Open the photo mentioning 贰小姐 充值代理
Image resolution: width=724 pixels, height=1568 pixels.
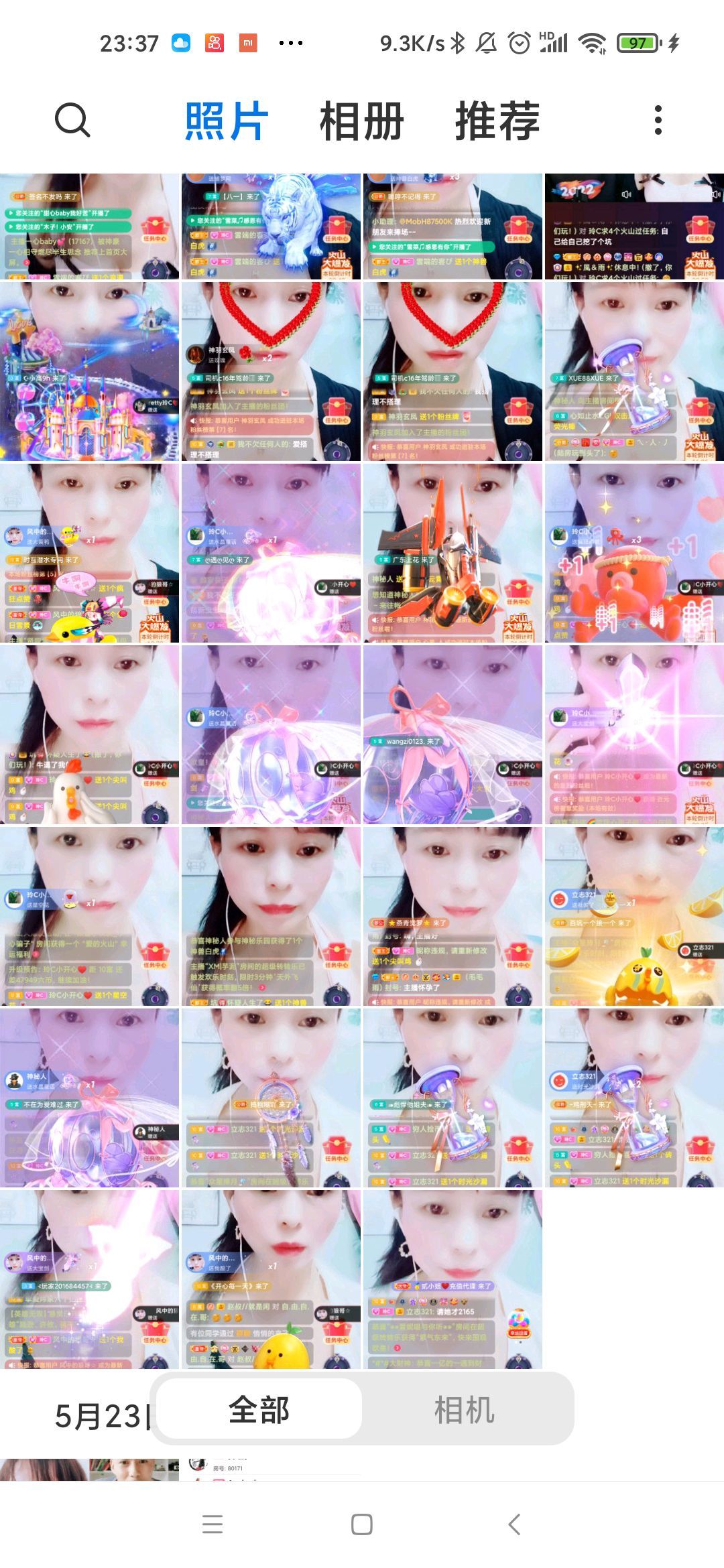452,1280
